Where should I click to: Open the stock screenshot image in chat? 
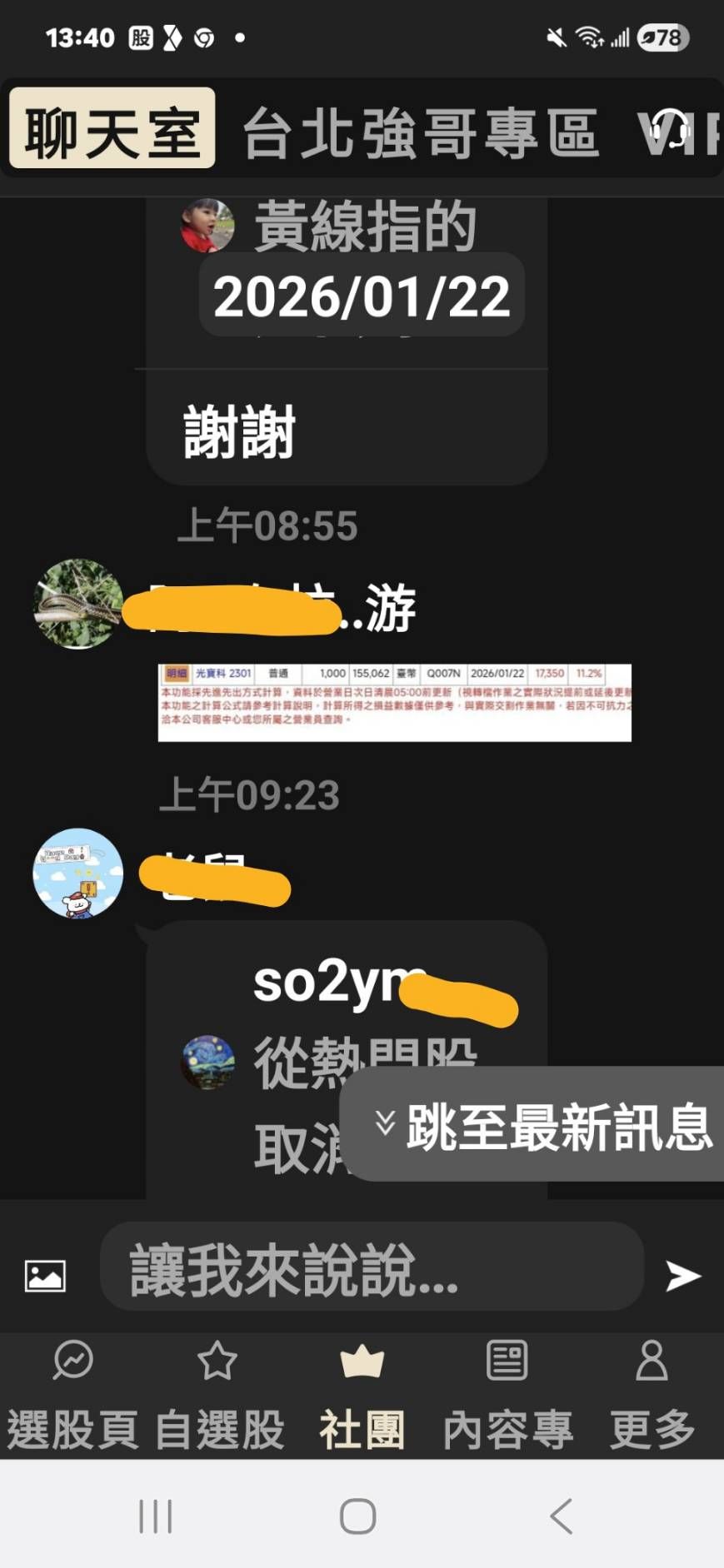[394, 702]
